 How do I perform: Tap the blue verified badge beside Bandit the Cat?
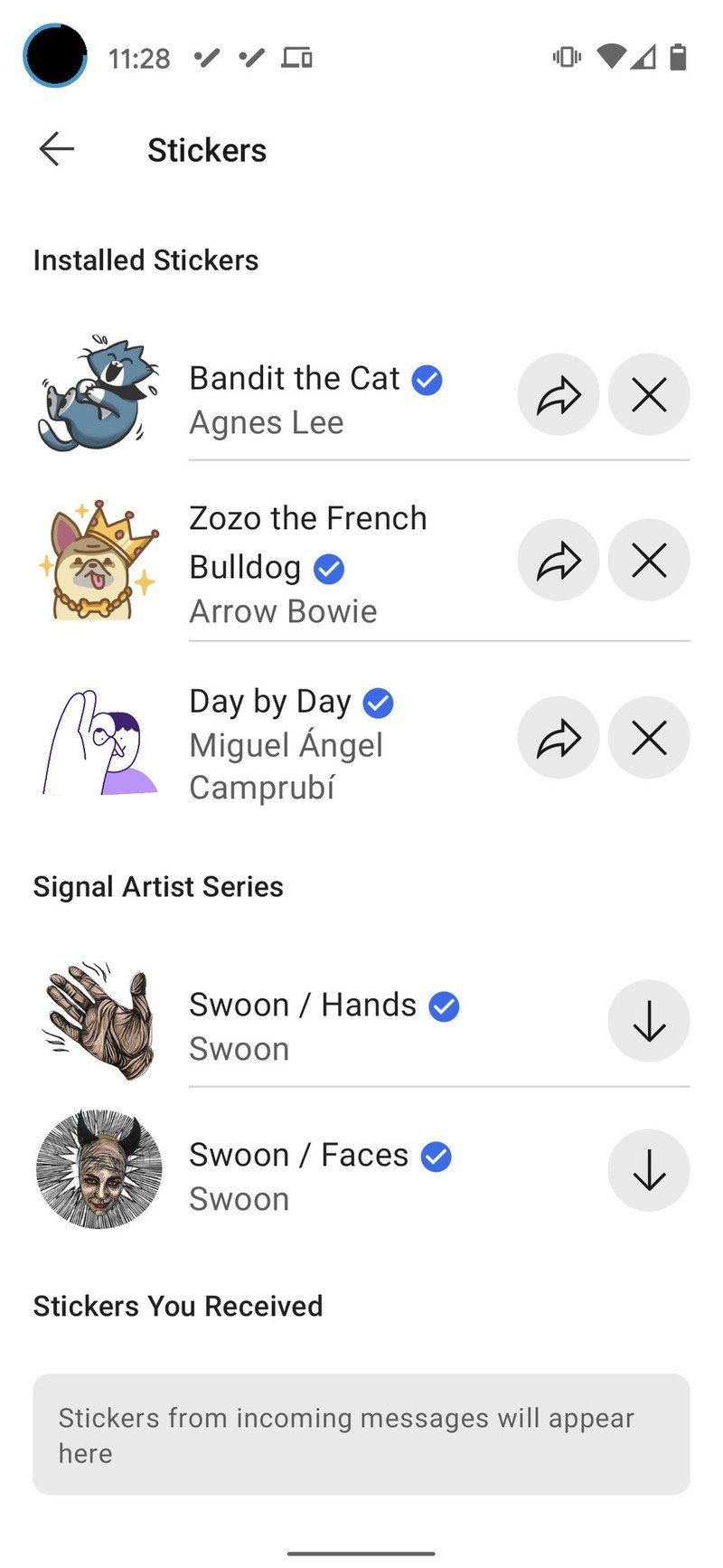(x=426, y=380)
